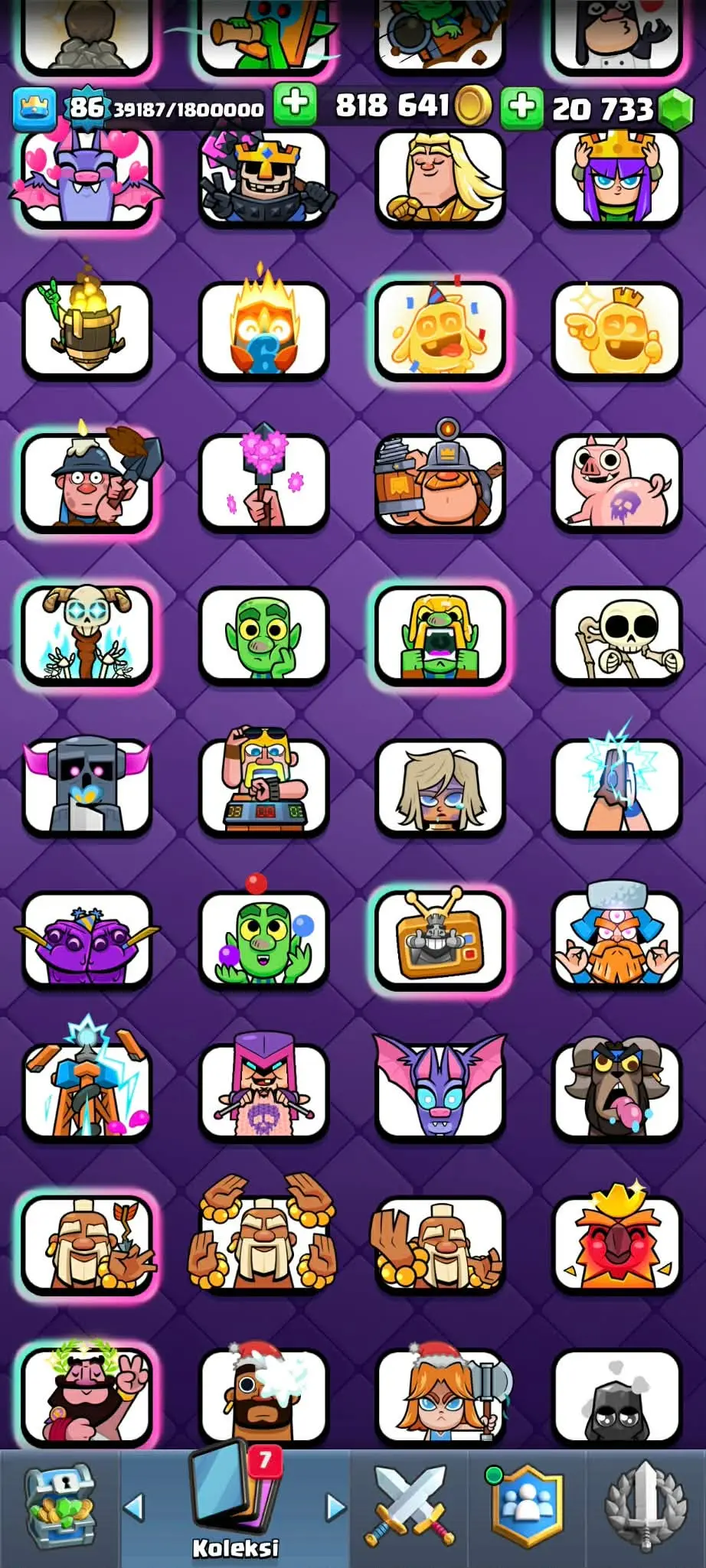Screen dimensions: 706x1568
Task: Pick the party hat golden blob emote
Action: [x=440, y=331]
